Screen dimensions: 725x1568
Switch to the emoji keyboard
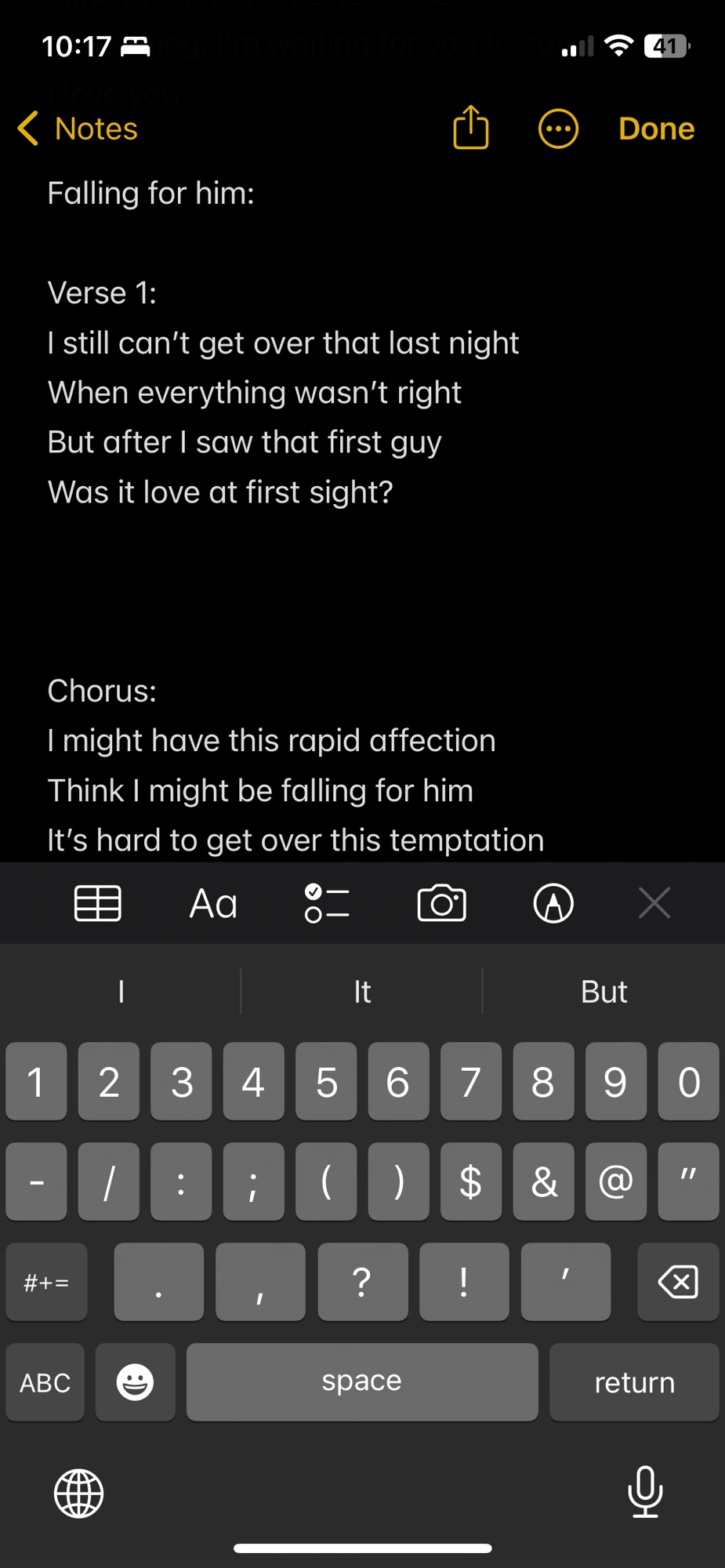click(x=135, y=1381)
